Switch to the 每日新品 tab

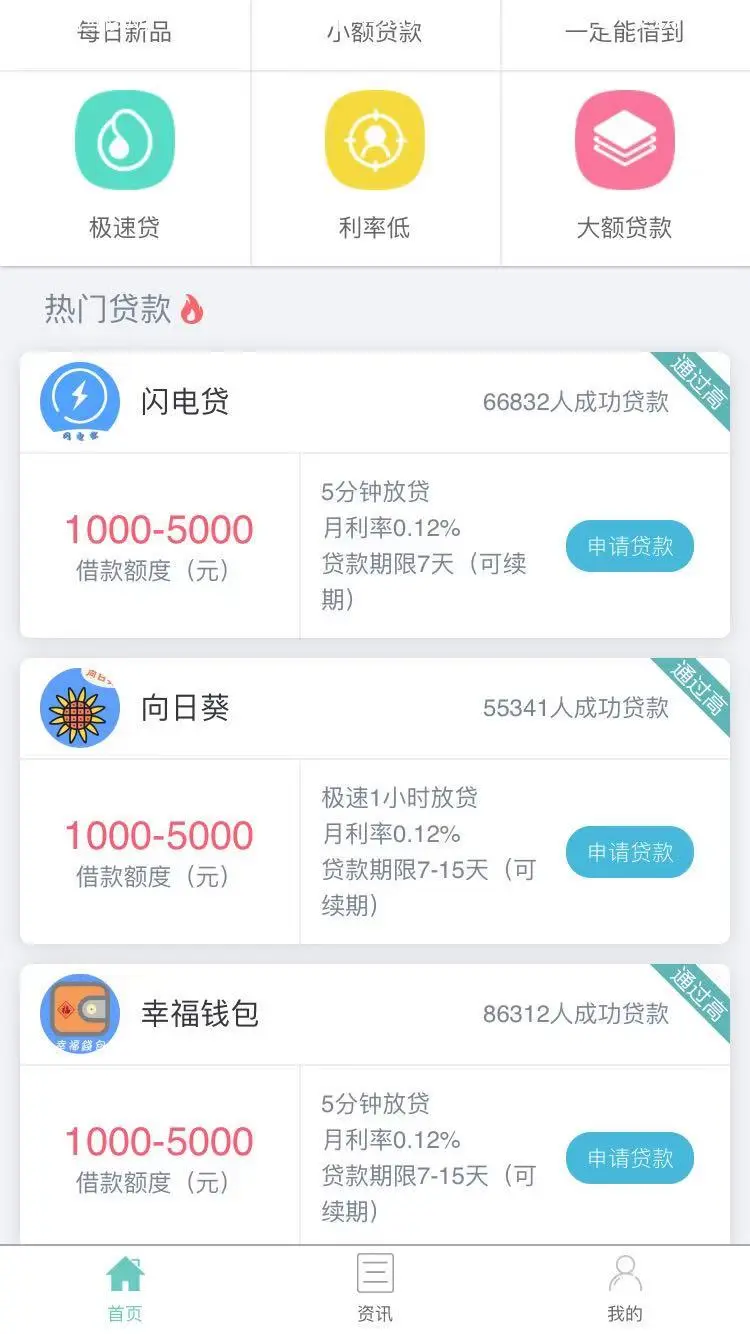(124, 33)
